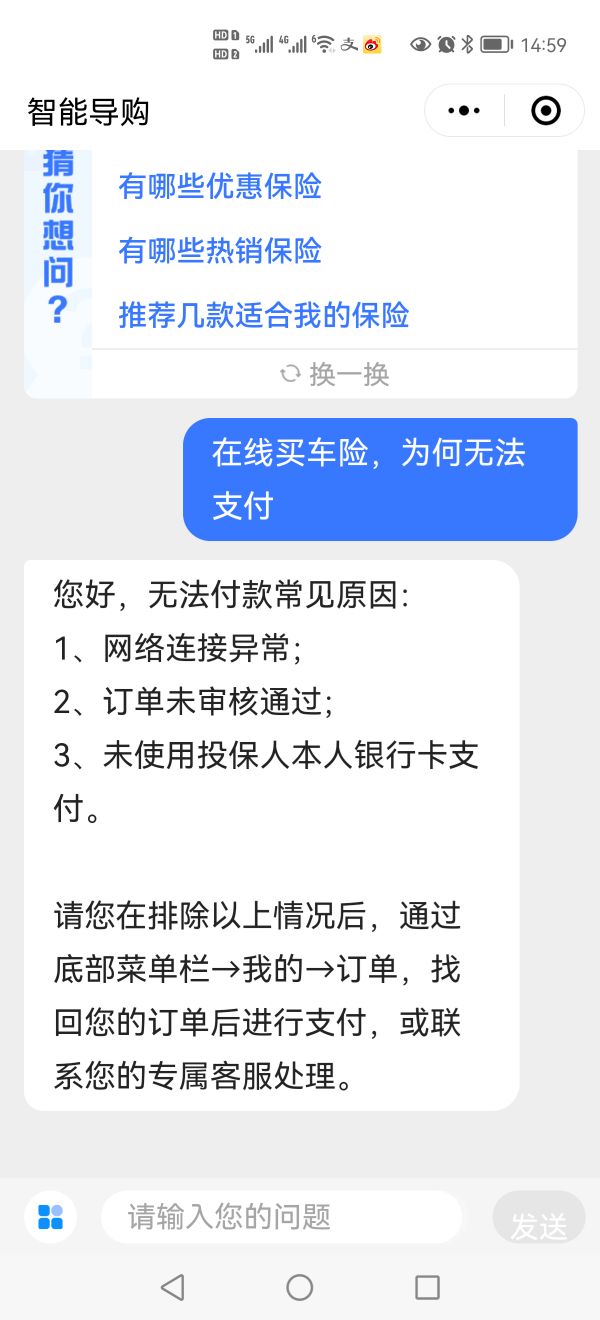Close the mini-program via the circle icon
The height and width of the screenshot is (1320, 600).
click(x=545, y=111)
